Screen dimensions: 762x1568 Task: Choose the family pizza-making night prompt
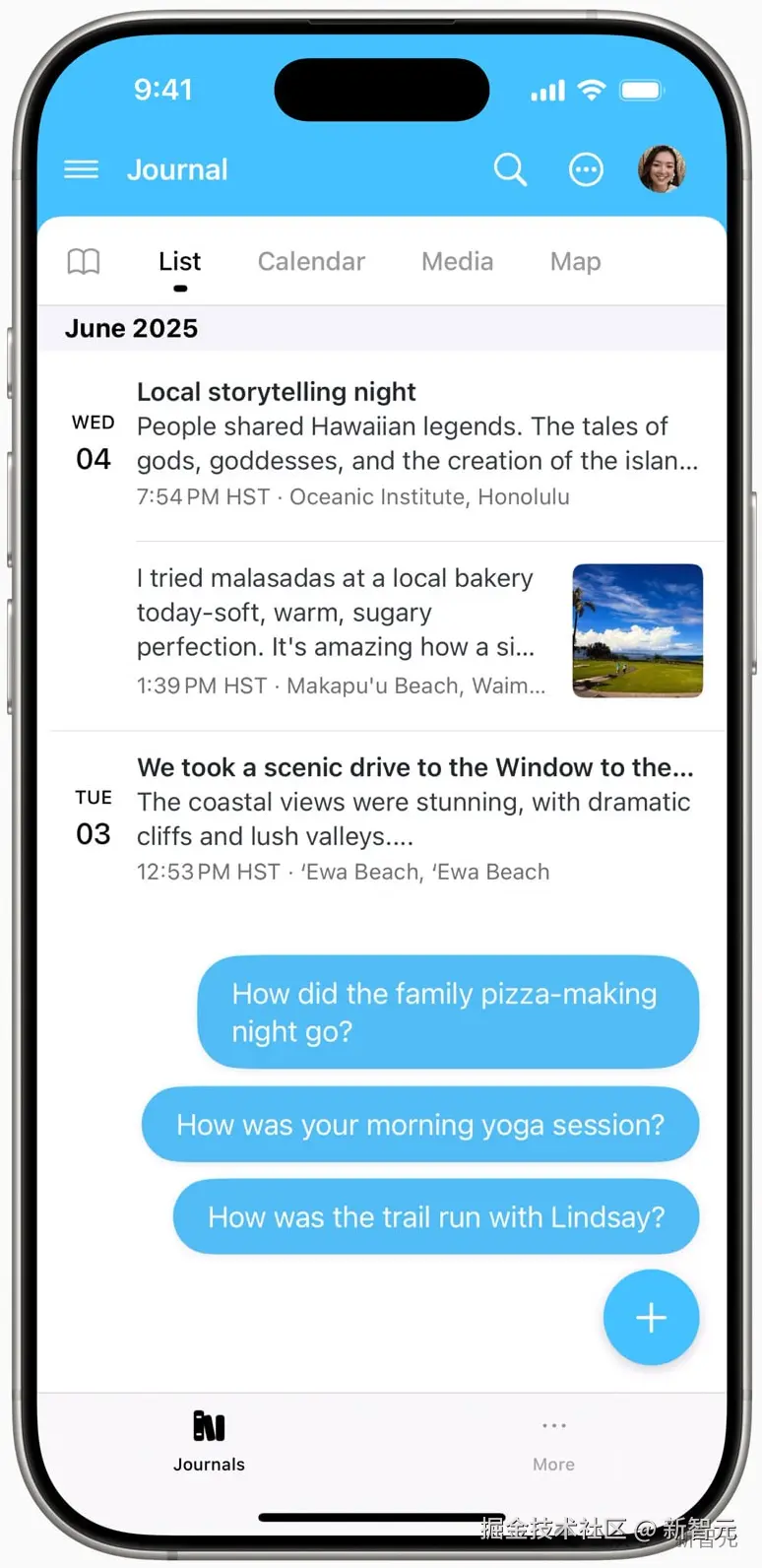(448, 1012)
